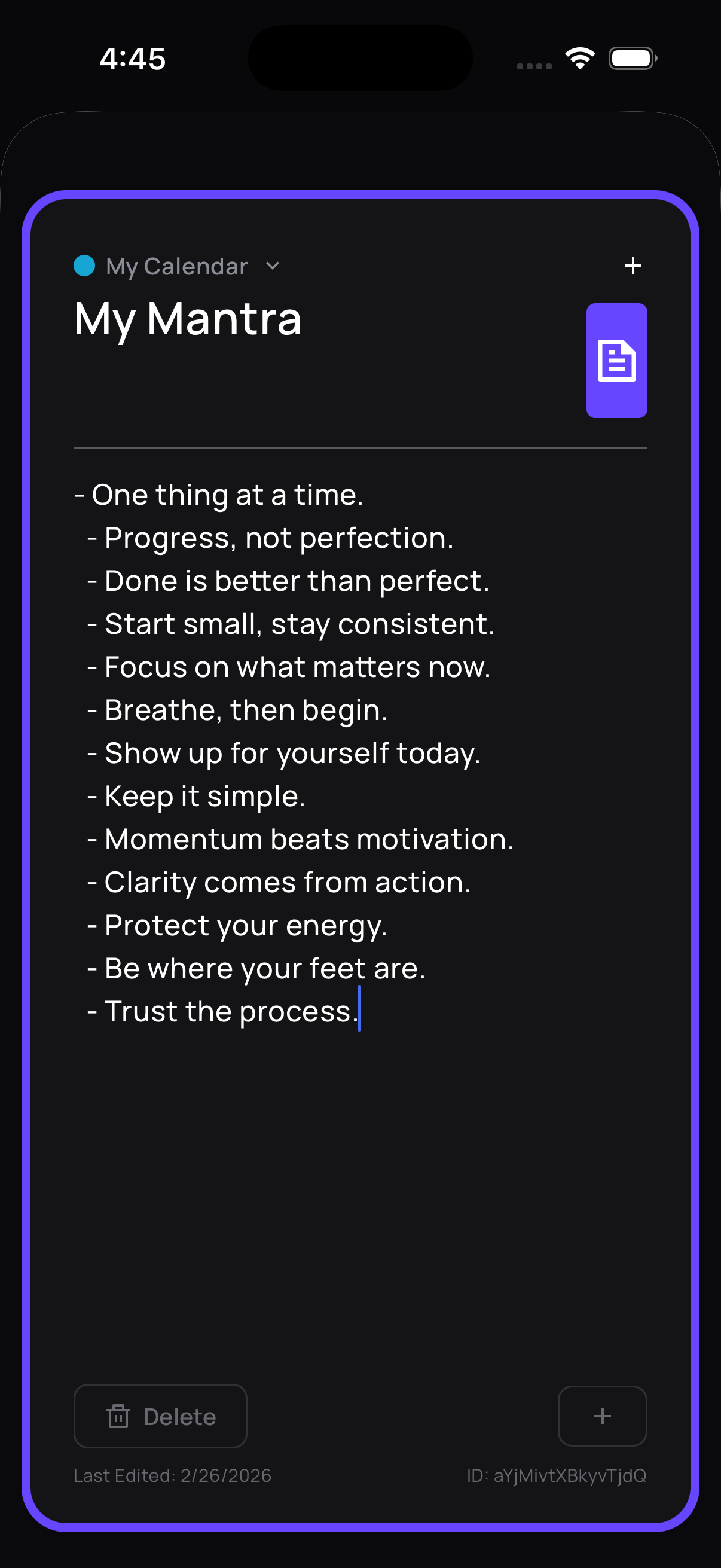Tap the 4:45 clock in the status bar

point(133,59)
